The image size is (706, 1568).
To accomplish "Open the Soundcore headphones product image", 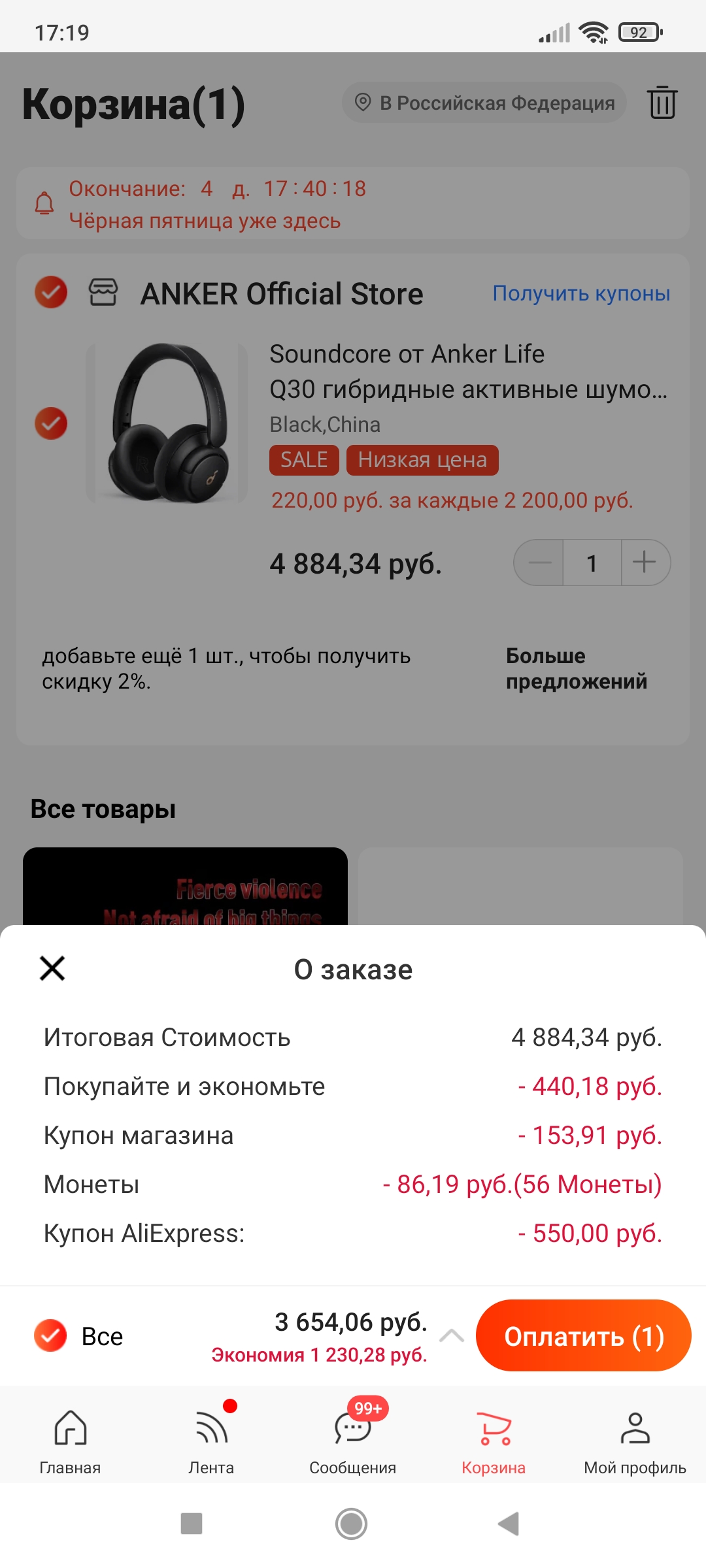I will coord(167,423).
